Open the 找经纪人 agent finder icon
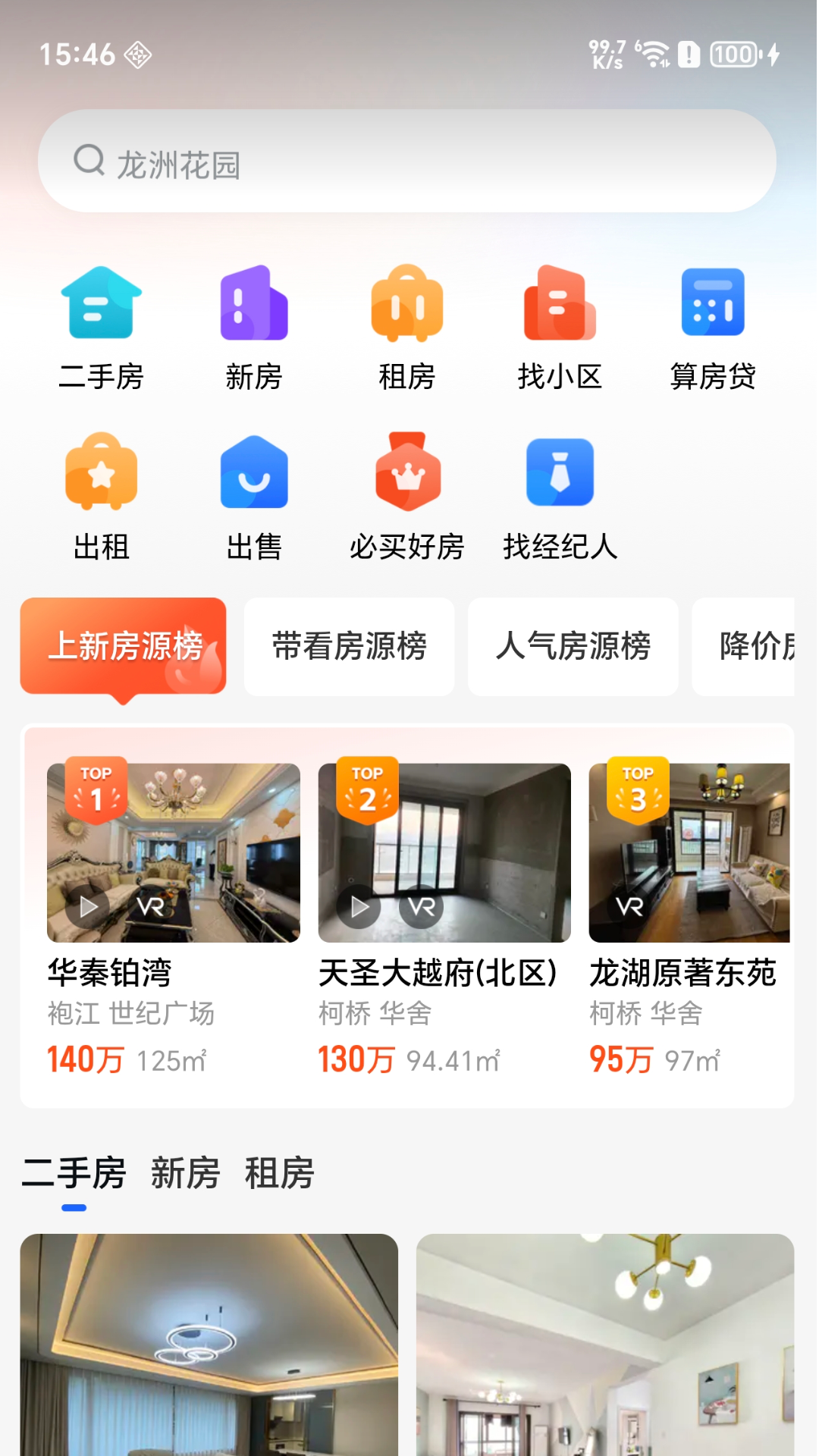This screenshot has height=1456, width=819. (560, 497)
